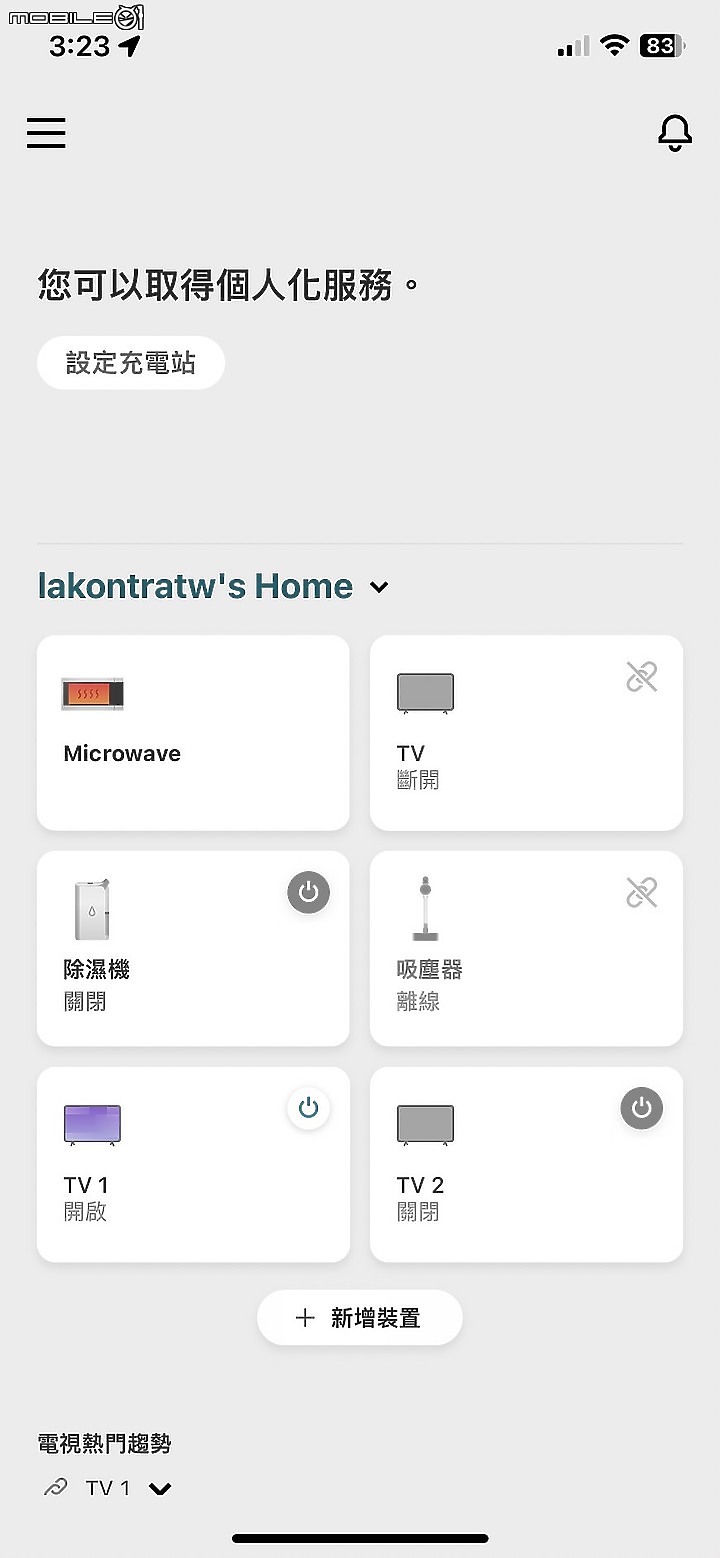Open the 吸塵器 device card
The image size is (720, 1558).
point(526,949)
